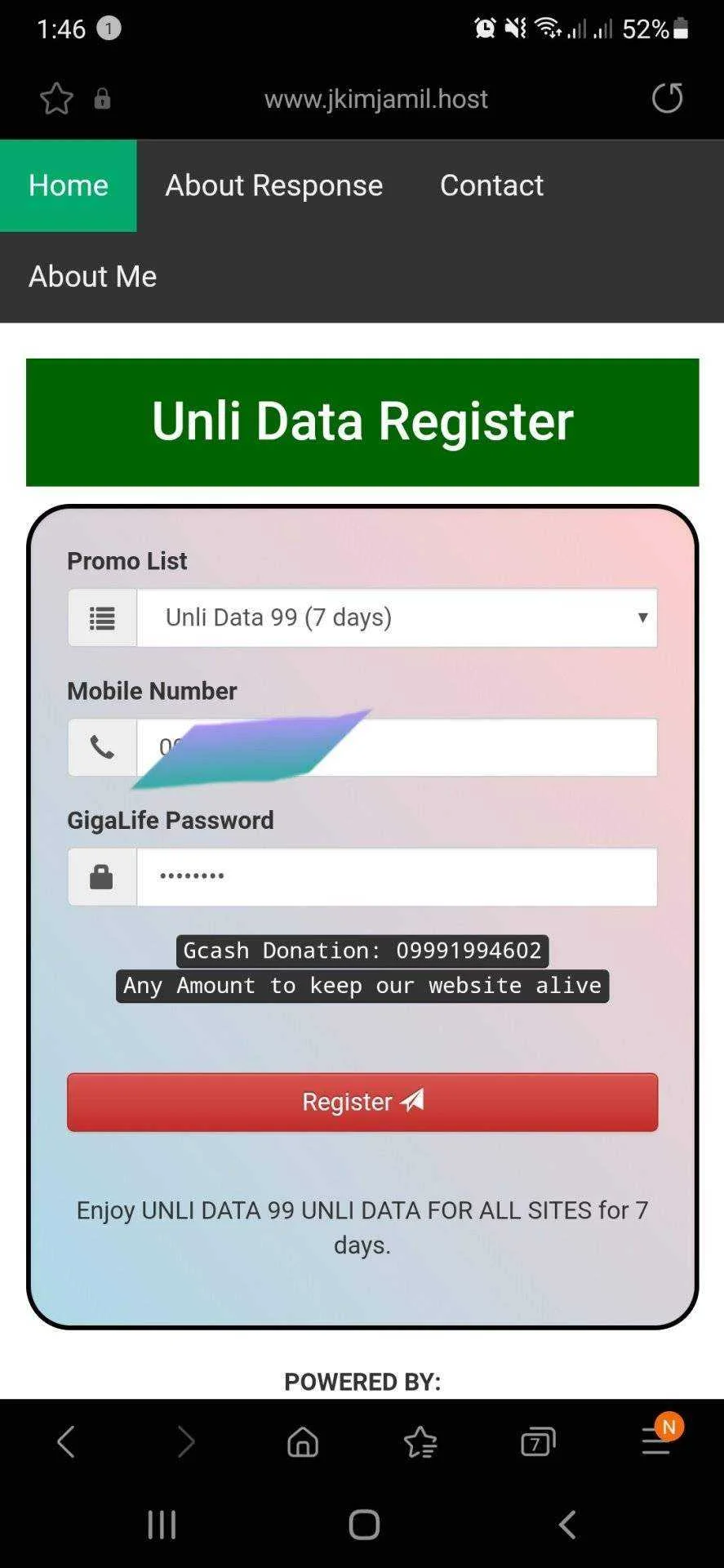Image resolution: width=724 pixels, height=1568 pixels.
Task: Switch to the Home tab
Action: coord(69,185)
